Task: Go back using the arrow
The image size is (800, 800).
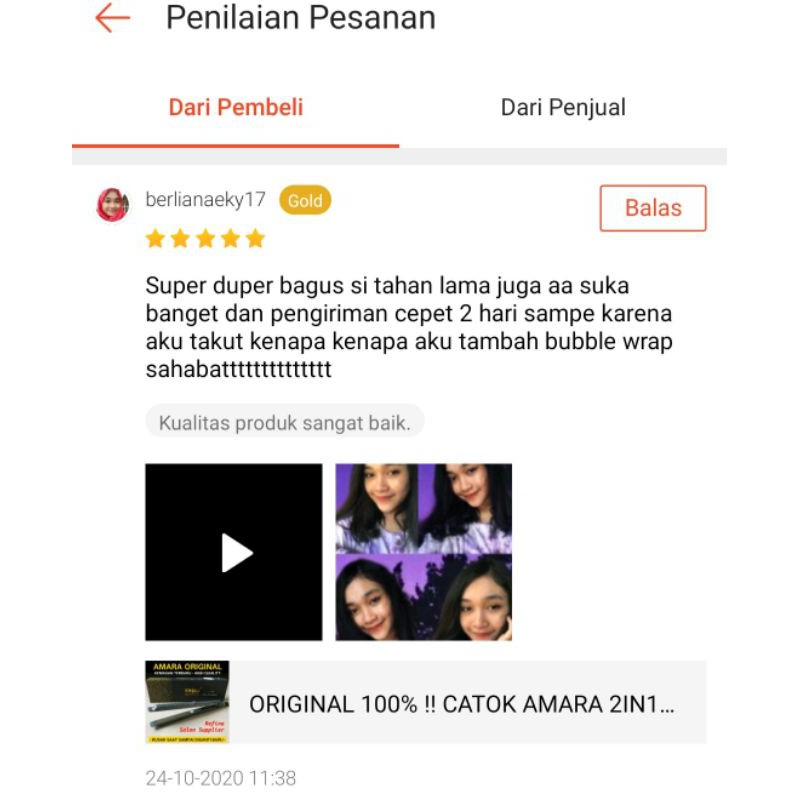Action: pos(112,18)
